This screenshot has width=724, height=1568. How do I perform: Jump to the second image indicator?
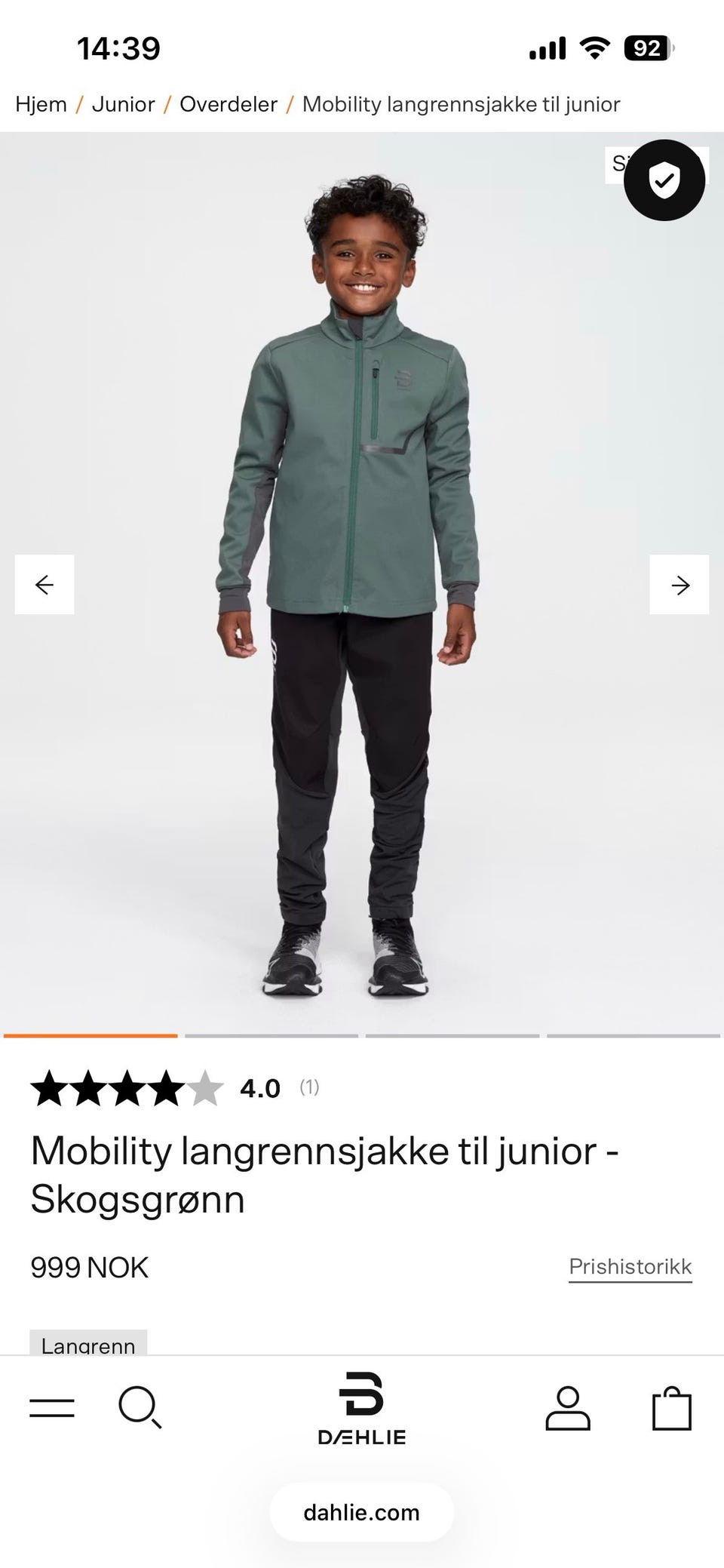pyautogui.click(x=271, y=1036)
